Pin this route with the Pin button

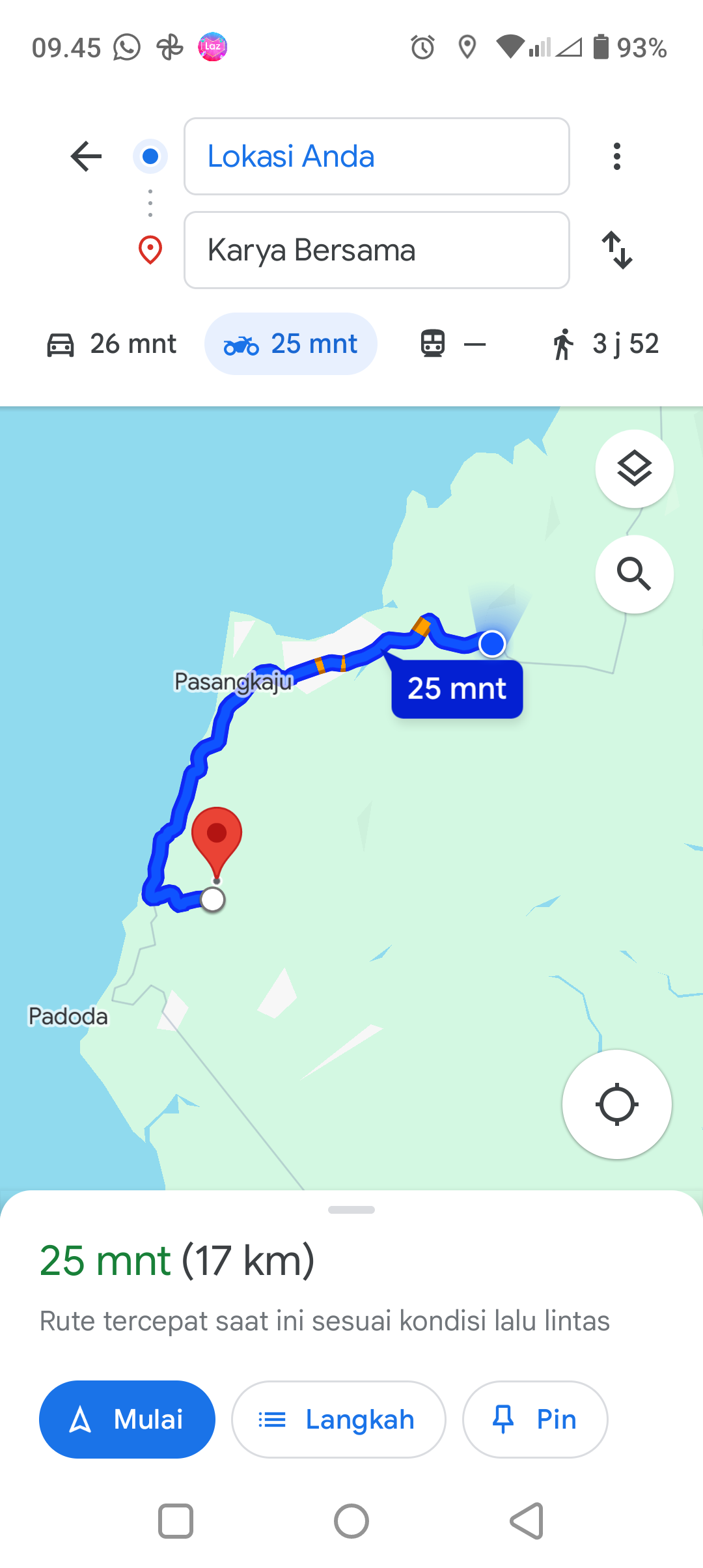[535, 1420]
